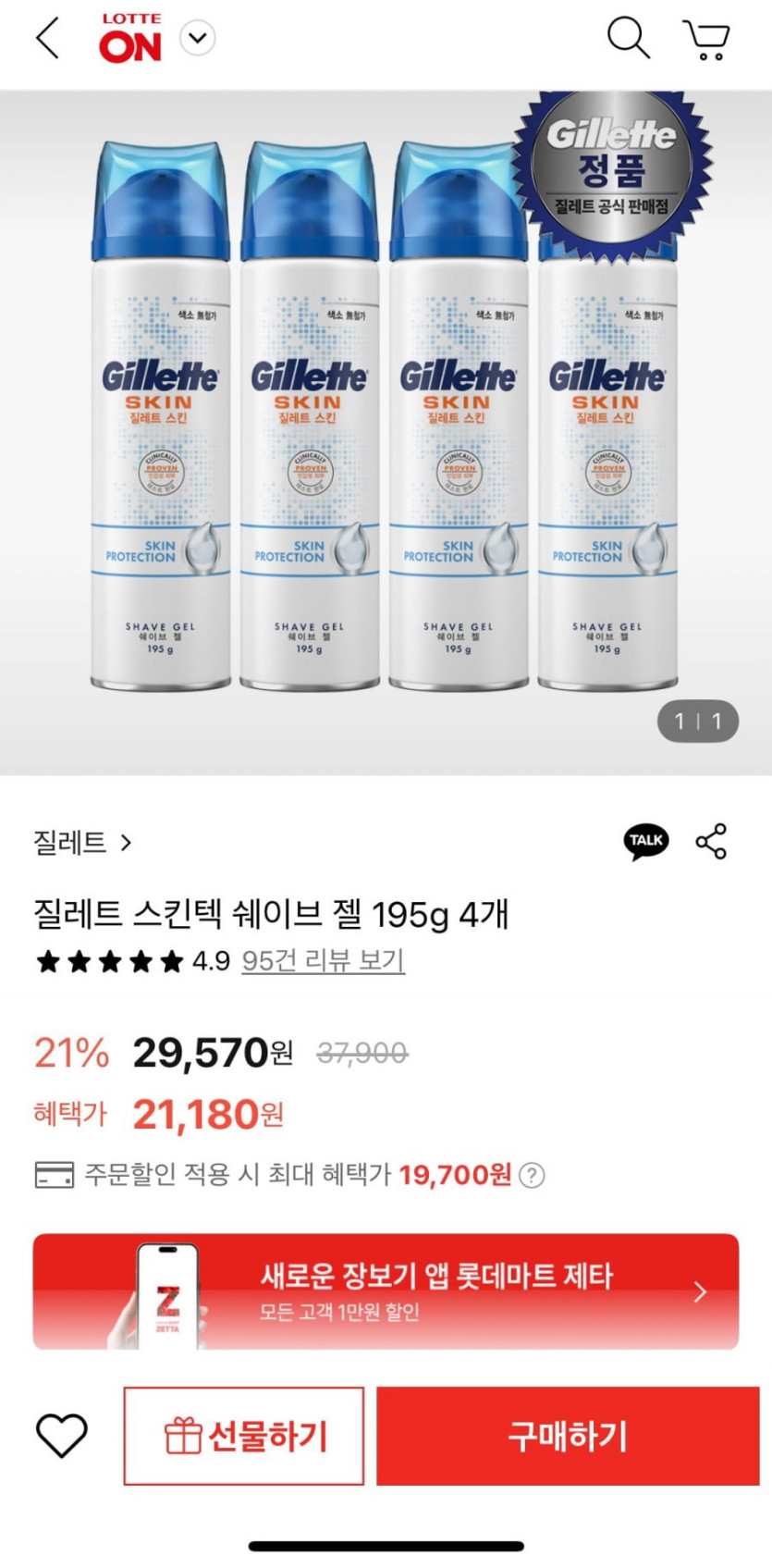772x1568 pixels.
Task: Tap 구매하기 to buy now
Action: (567, 1436)
